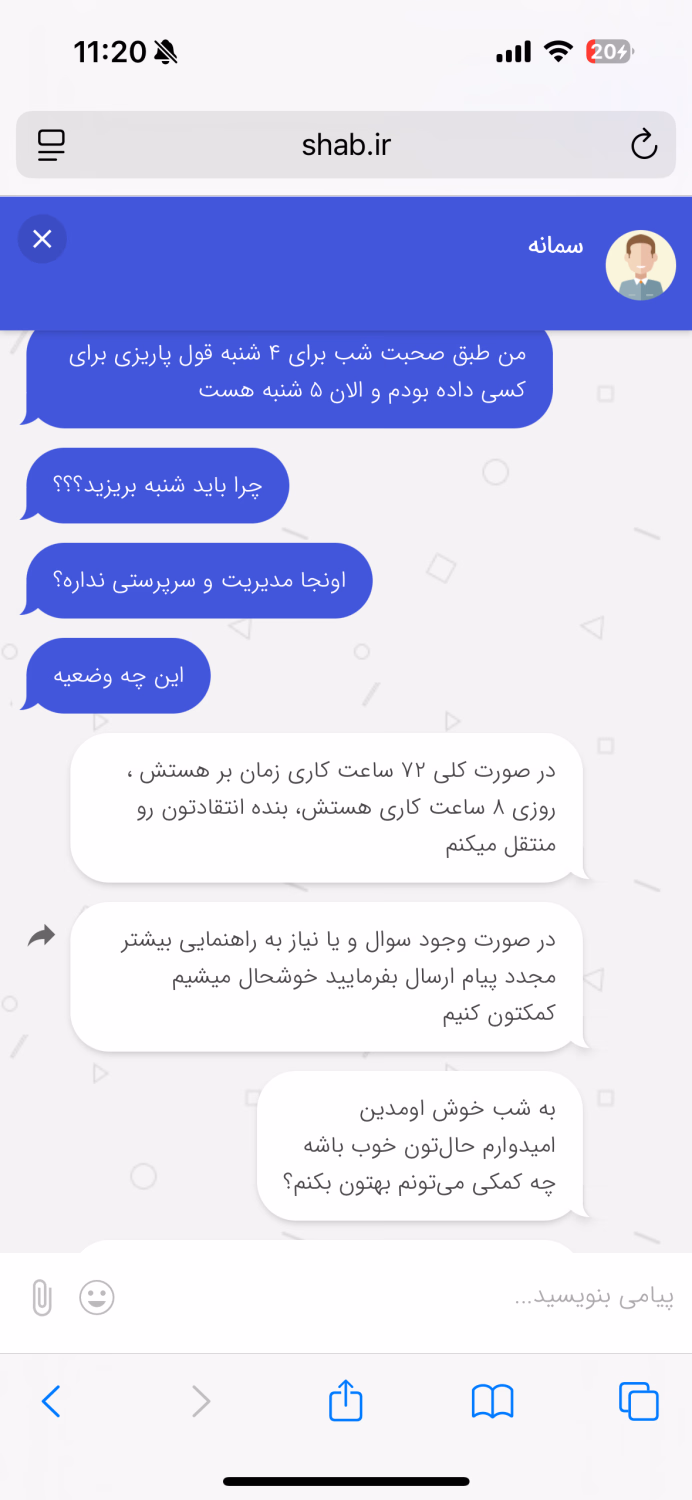Tap the reply arrow beside the agent's message
The height and width of the screenshot is (1500, 692).
pos(41,937)
